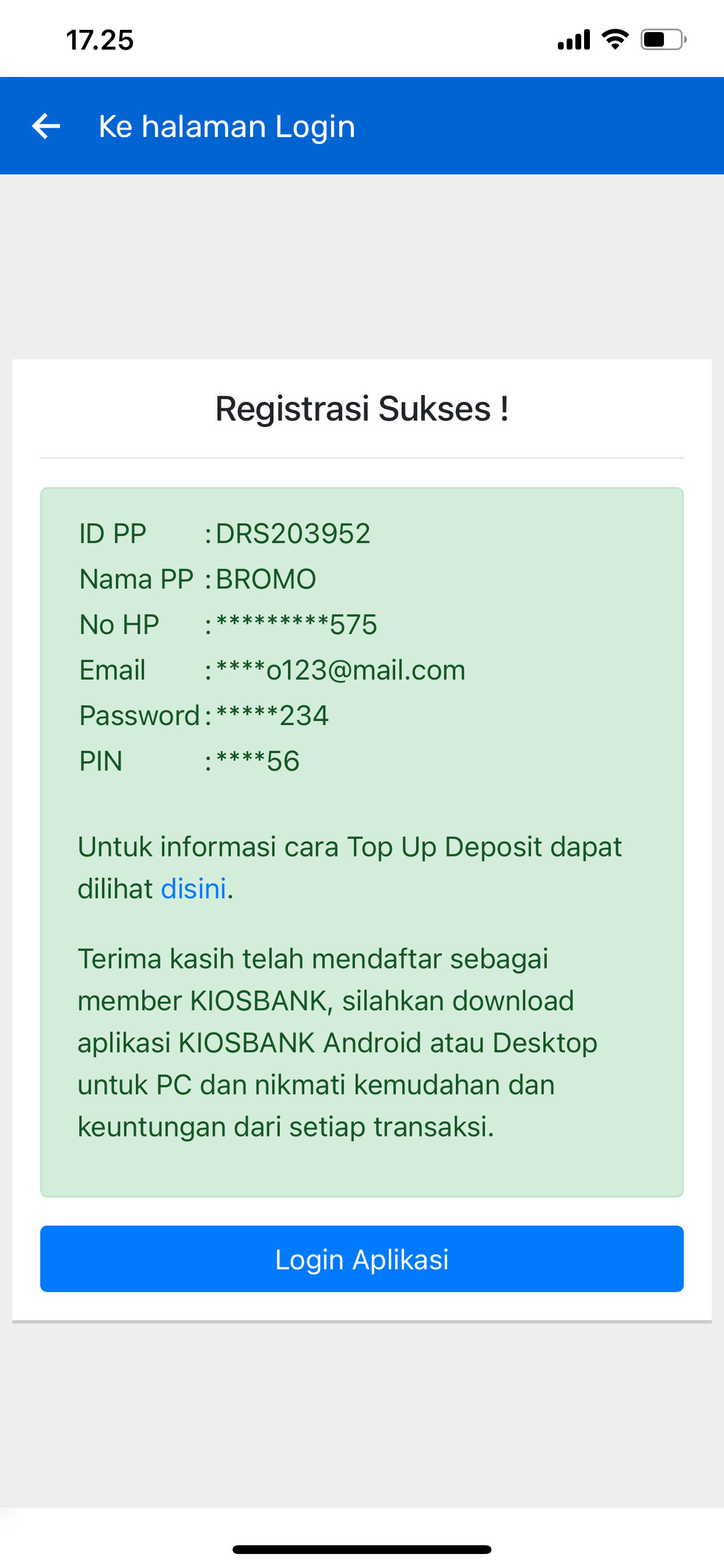Tap the battery icon in status bar
Screen dimensions: 724x1568
click(x=660, y=38)
